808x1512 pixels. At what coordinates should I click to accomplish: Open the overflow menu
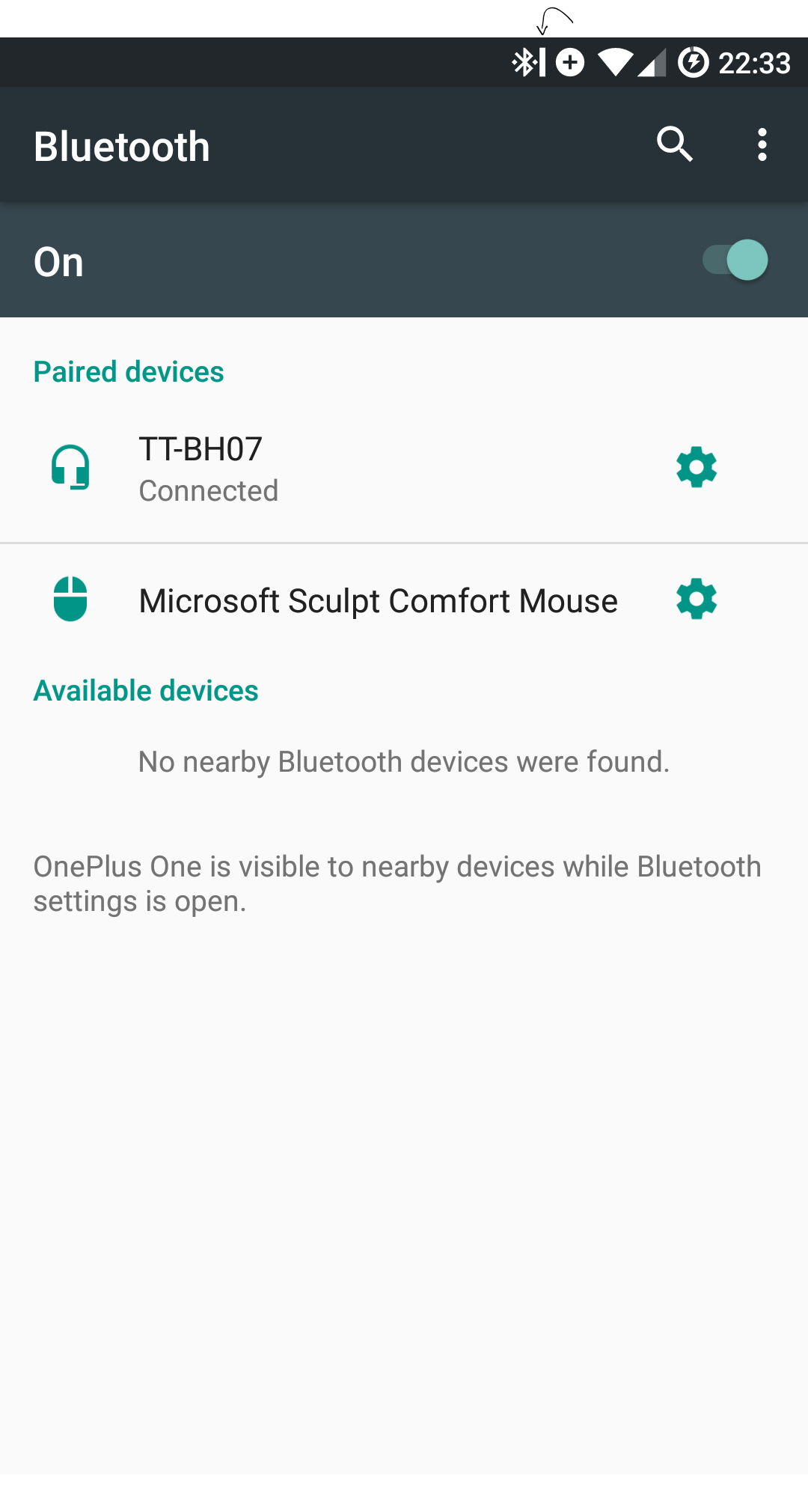[x=762, y=144]
